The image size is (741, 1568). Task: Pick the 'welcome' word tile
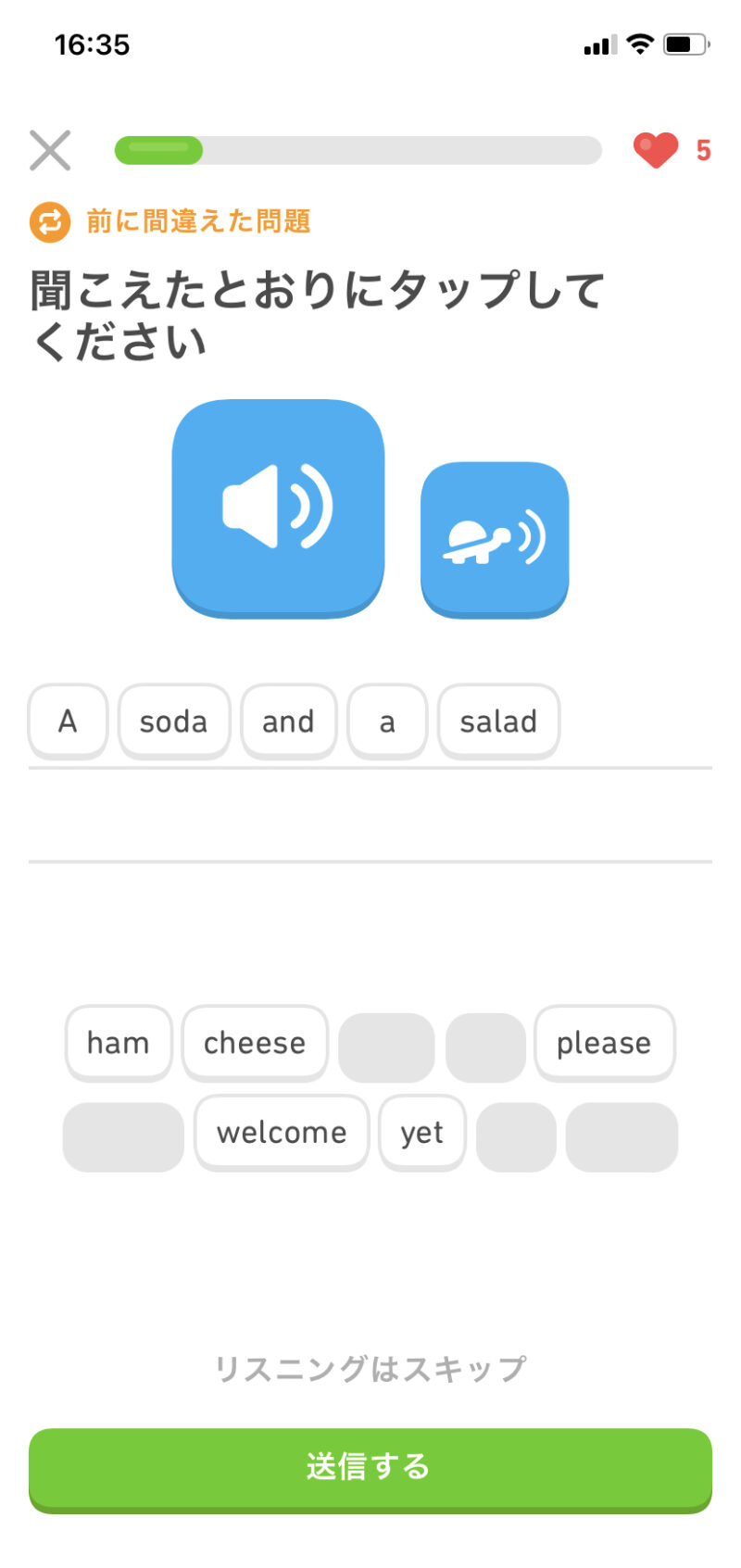click(x=282, y=1132)
